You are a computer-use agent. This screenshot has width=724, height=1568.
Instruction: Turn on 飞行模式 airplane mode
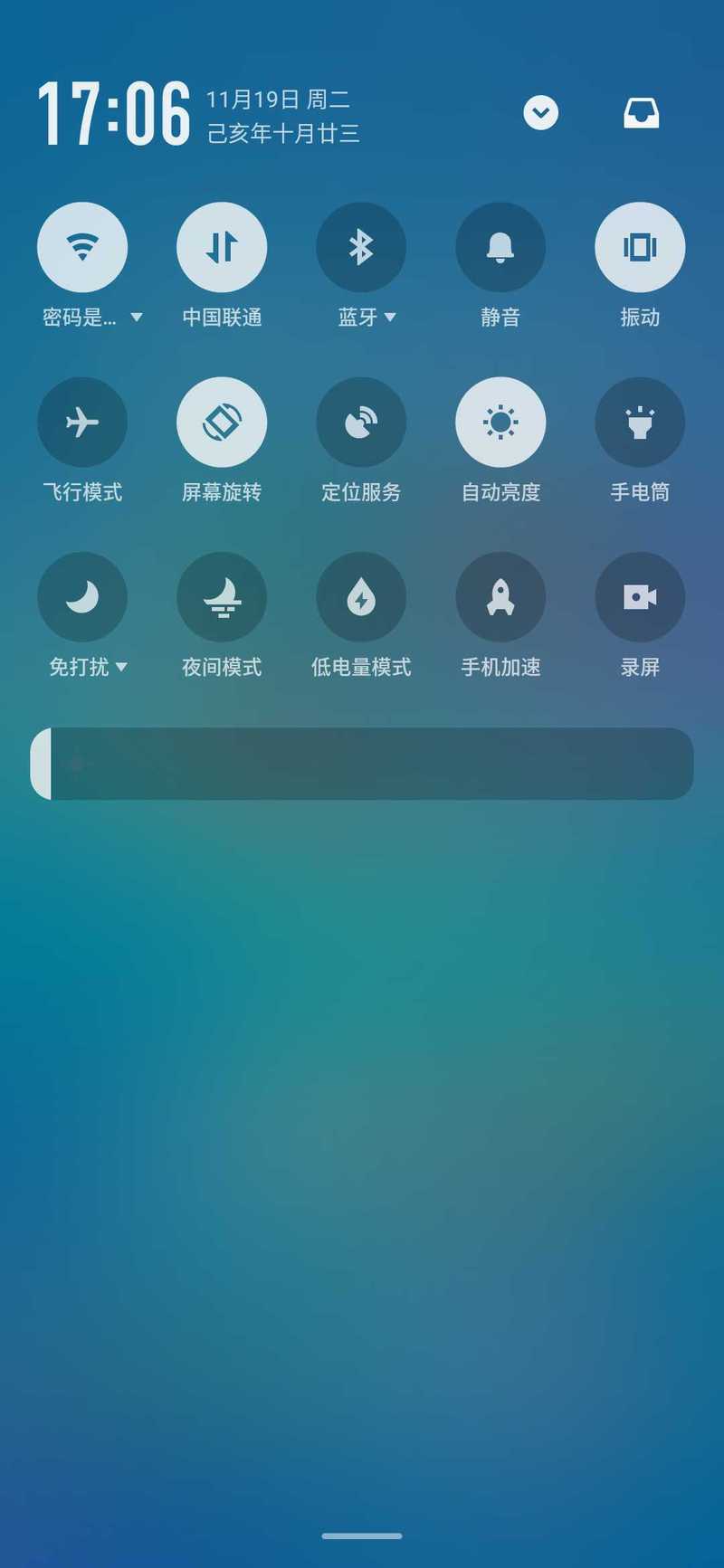(82, 423)
